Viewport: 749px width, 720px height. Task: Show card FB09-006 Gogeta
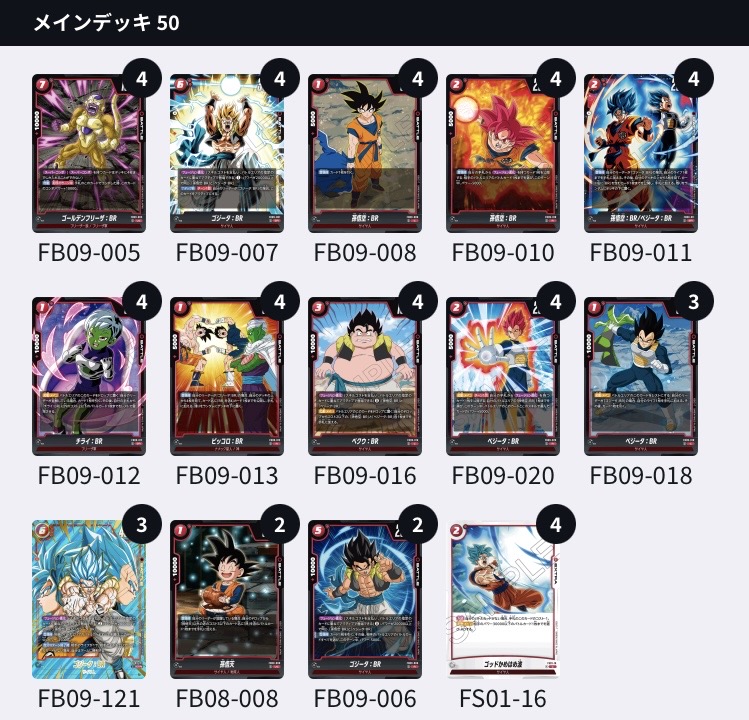click(x=364, y=599)
